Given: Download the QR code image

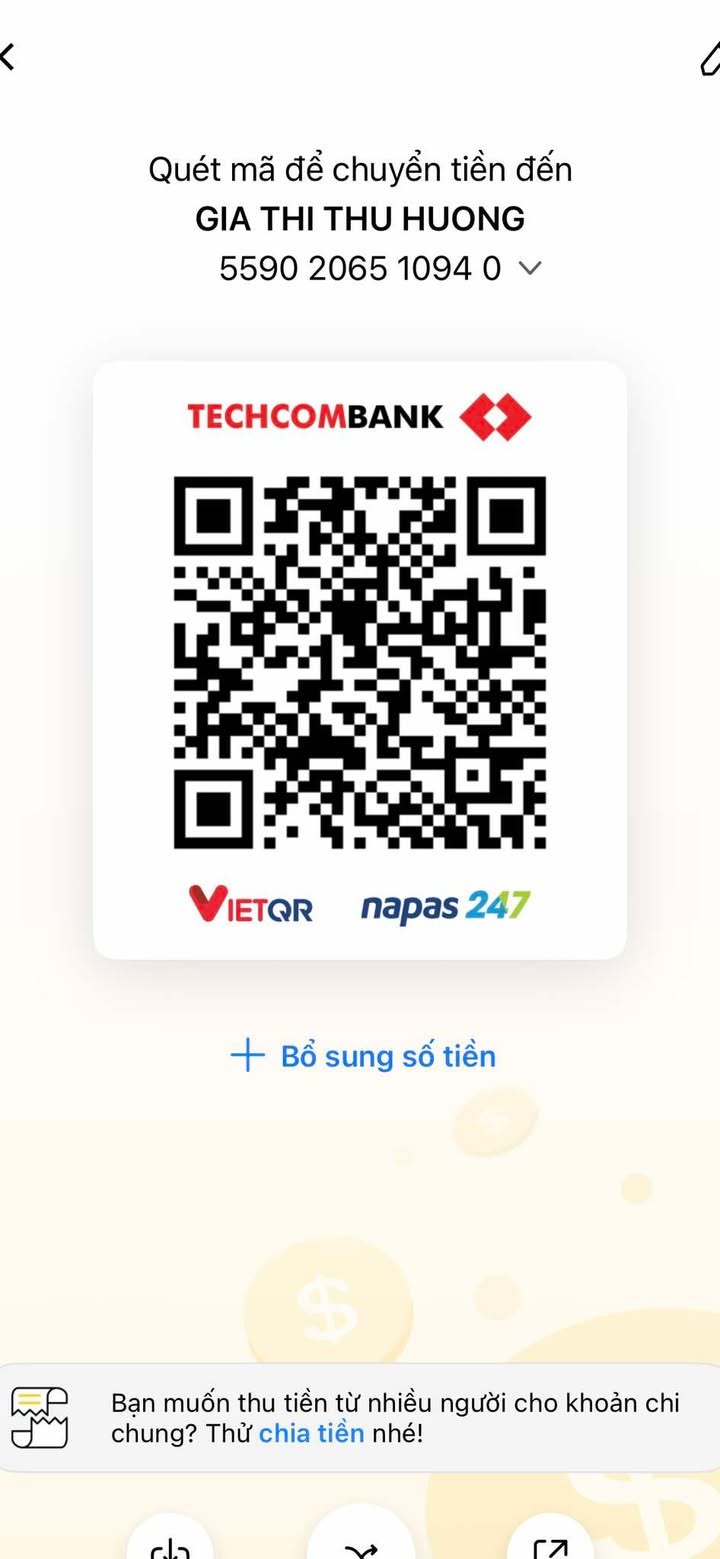Looking at the screenshot, I should (x=170, y=1544).
